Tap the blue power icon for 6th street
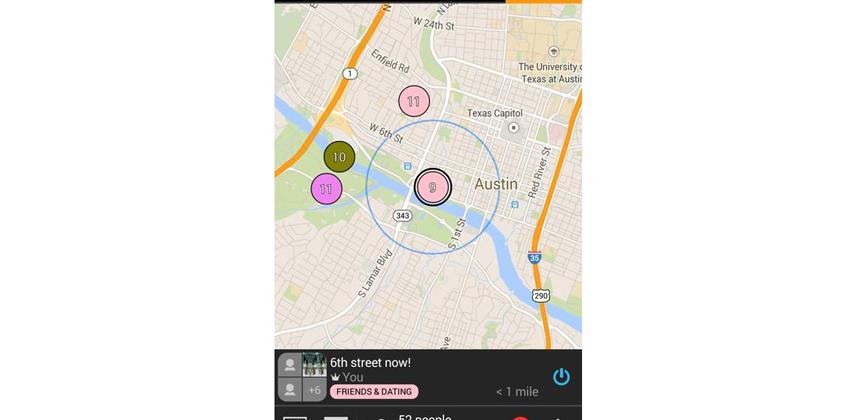The width and height of the screenshot is (855, 420). 561,376
